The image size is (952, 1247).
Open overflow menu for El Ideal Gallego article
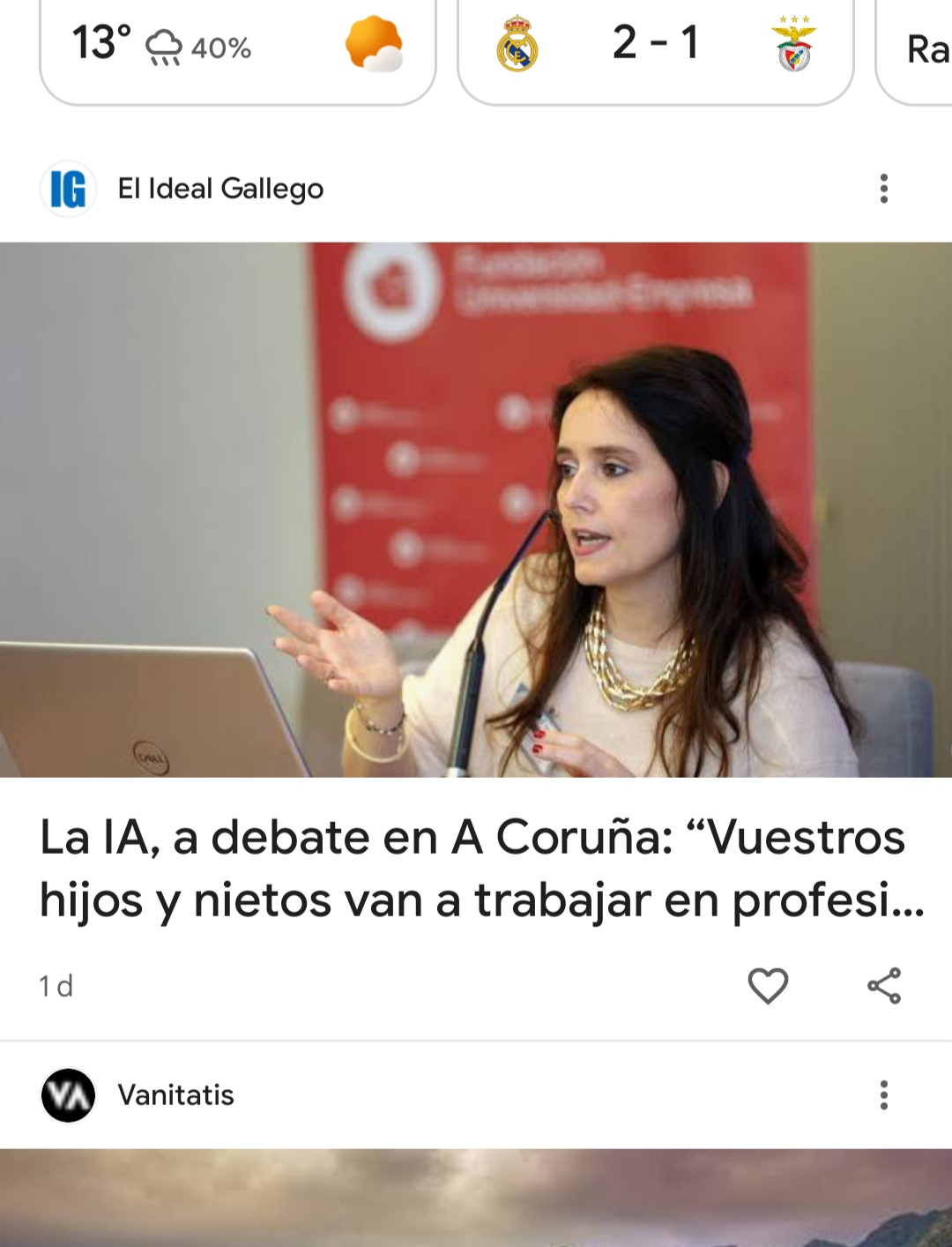(x=883, y=189)
